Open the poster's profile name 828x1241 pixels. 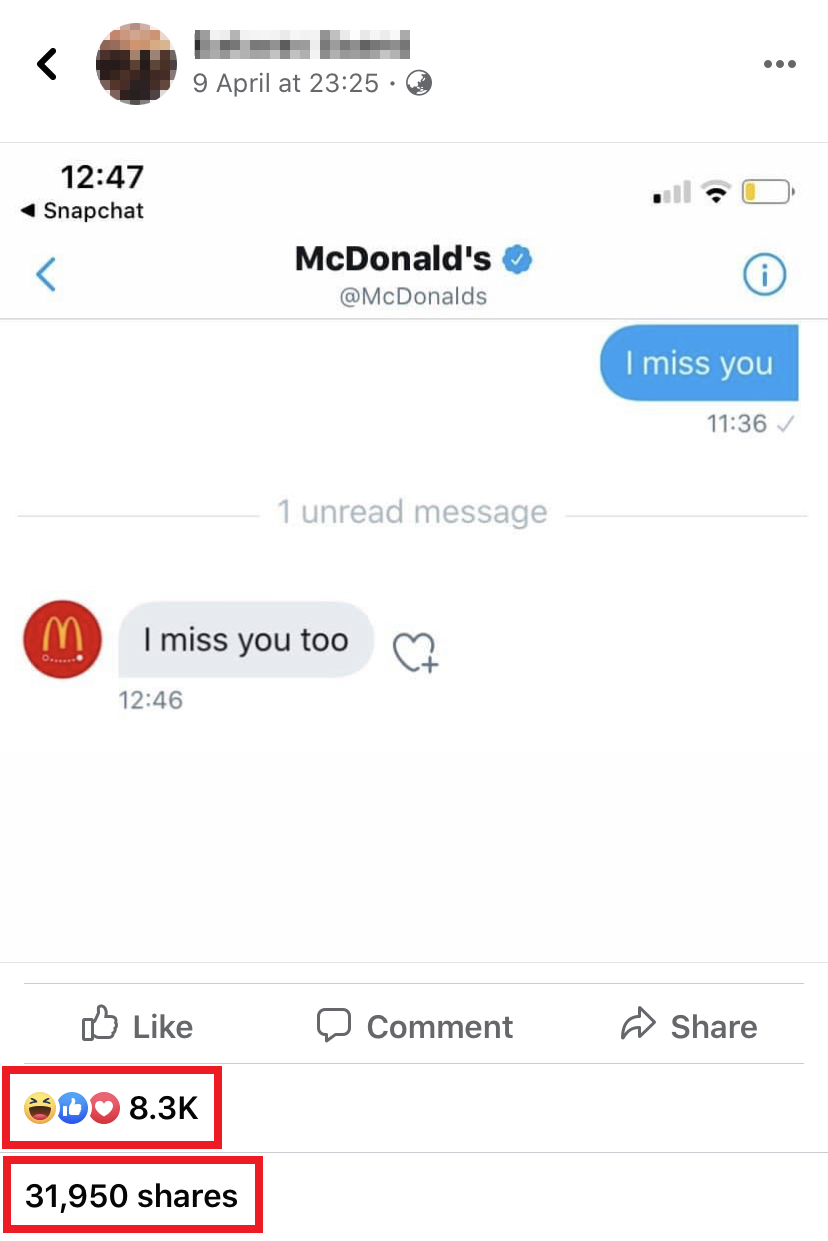(301, 45)
